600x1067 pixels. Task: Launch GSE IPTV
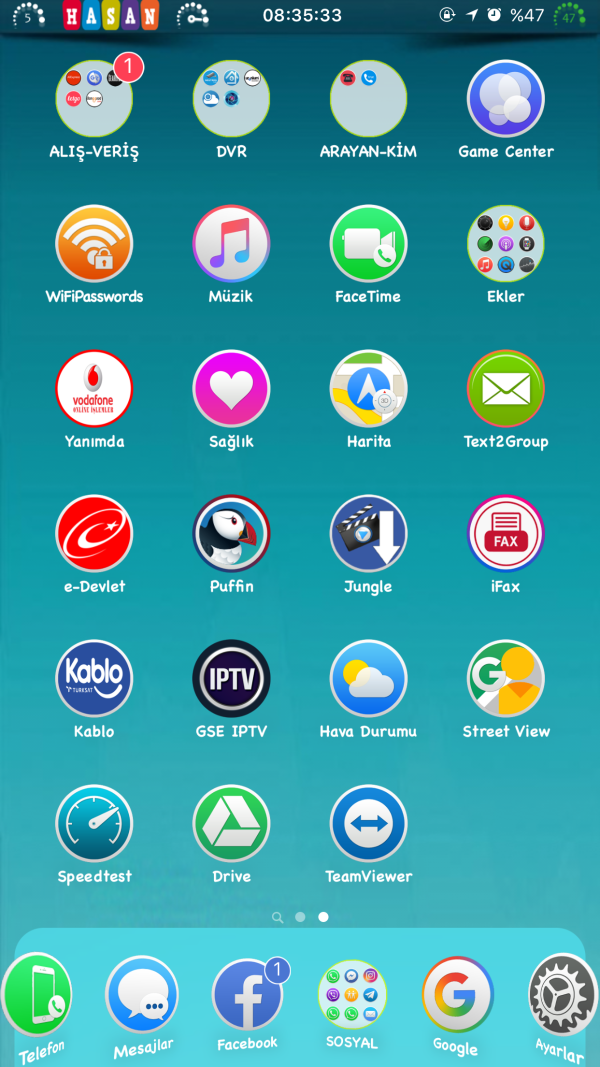(231, 679)
